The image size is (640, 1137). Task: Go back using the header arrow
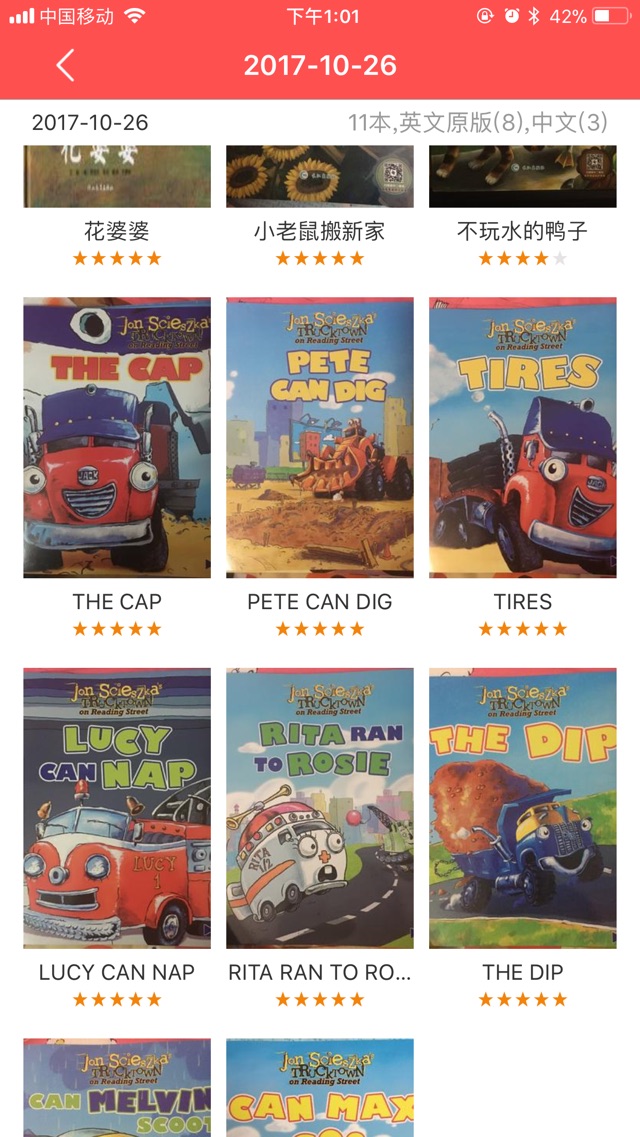click(65, 66)
